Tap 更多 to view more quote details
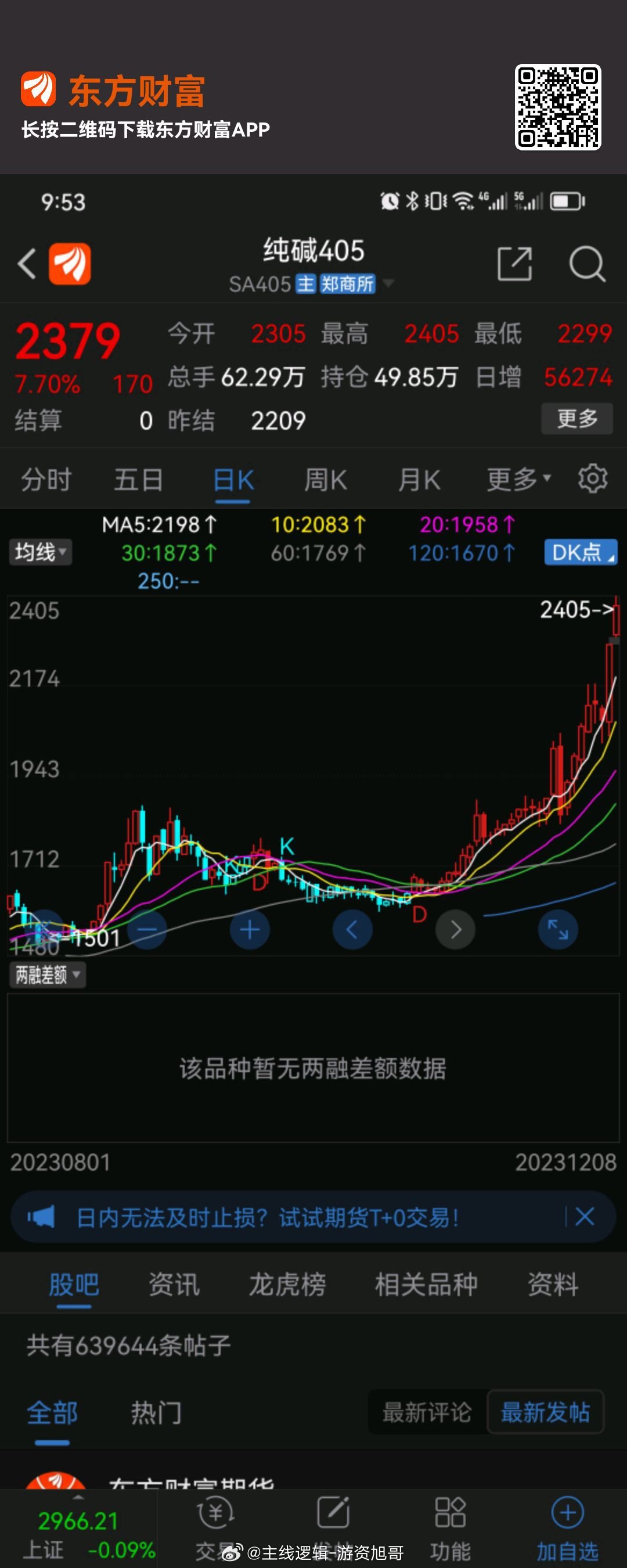Viewport: 627px width, 1568px height. [x=576, y=419]
